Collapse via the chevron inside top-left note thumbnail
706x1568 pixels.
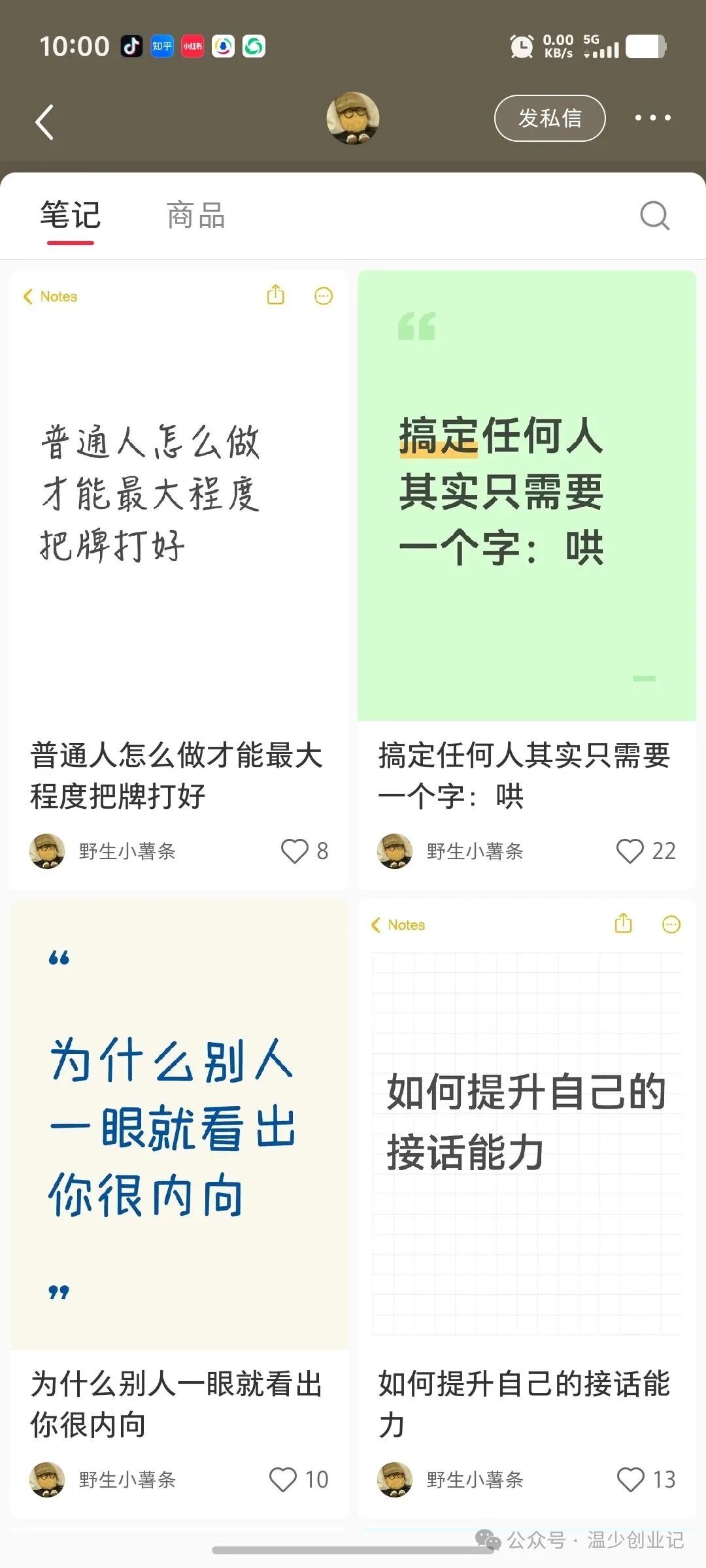[29, 296]
